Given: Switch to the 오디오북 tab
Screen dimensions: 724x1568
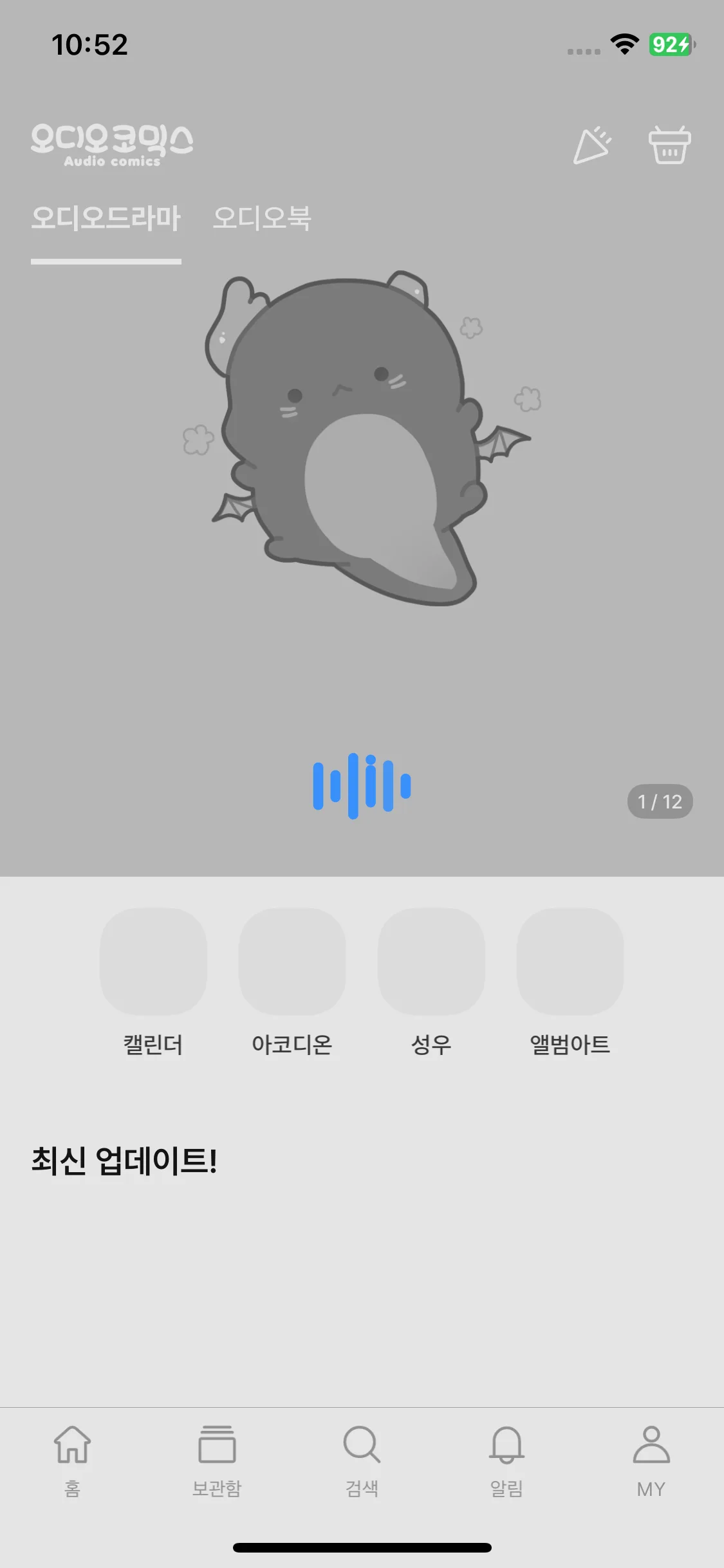Looking at the screenshot, I should click(262, 218).
